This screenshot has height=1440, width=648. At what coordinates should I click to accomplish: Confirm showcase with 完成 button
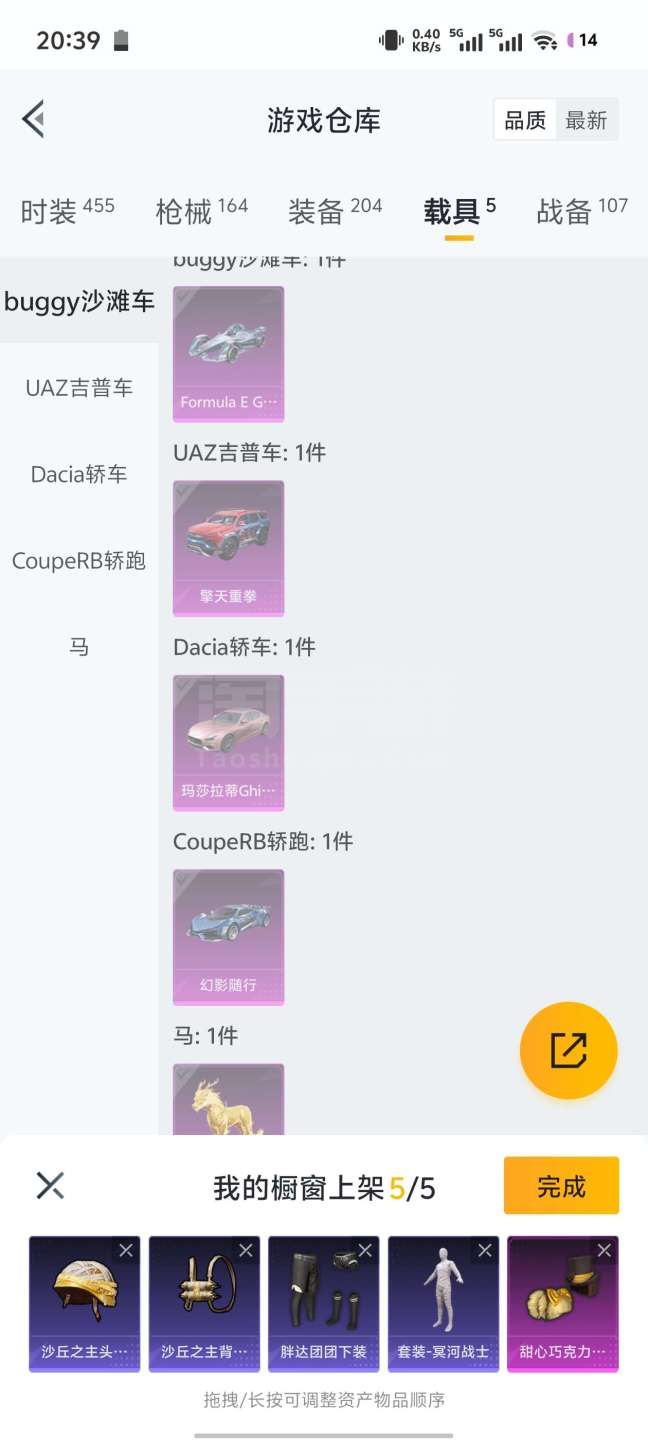(x=561, y=1186)
